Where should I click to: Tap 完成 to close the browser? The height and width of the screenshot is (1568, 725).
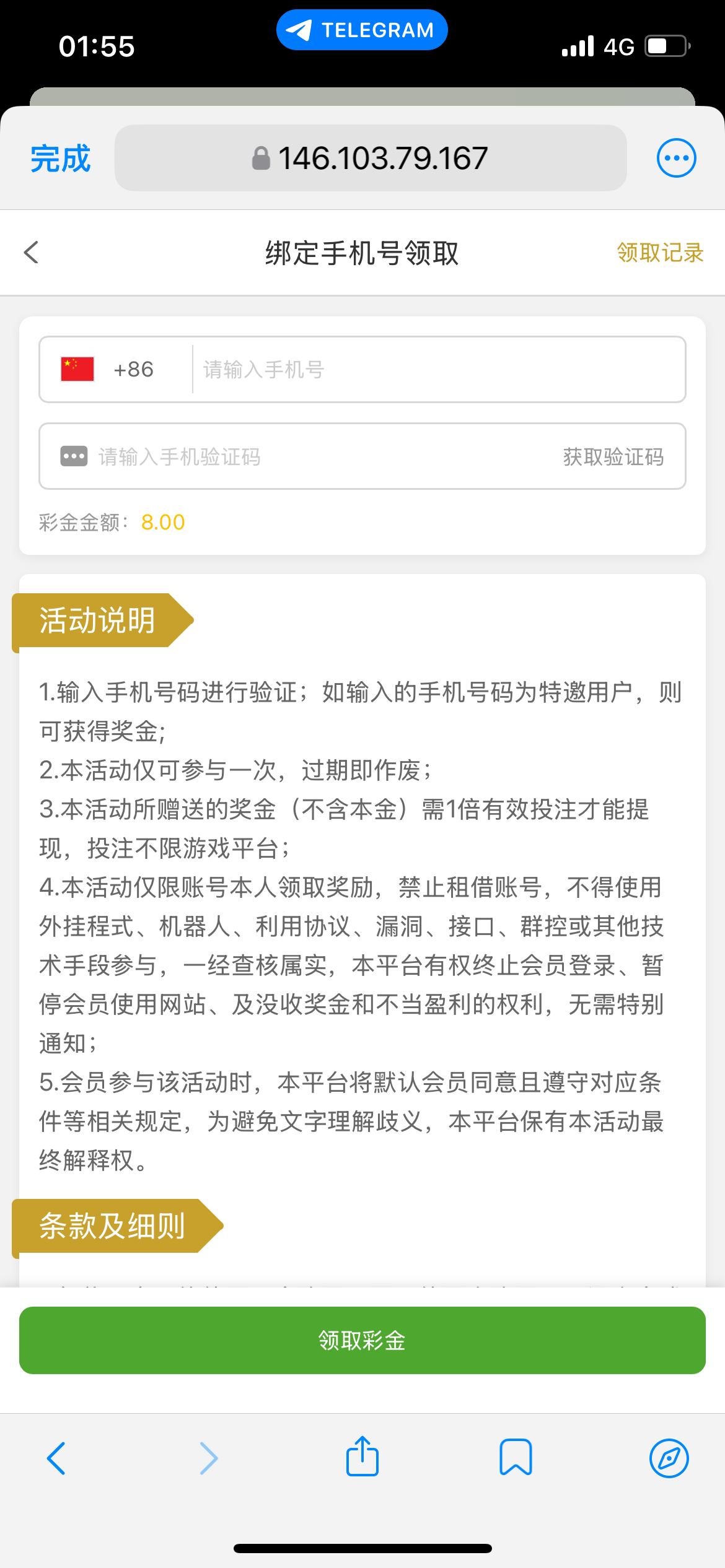[x=60, y=159]
